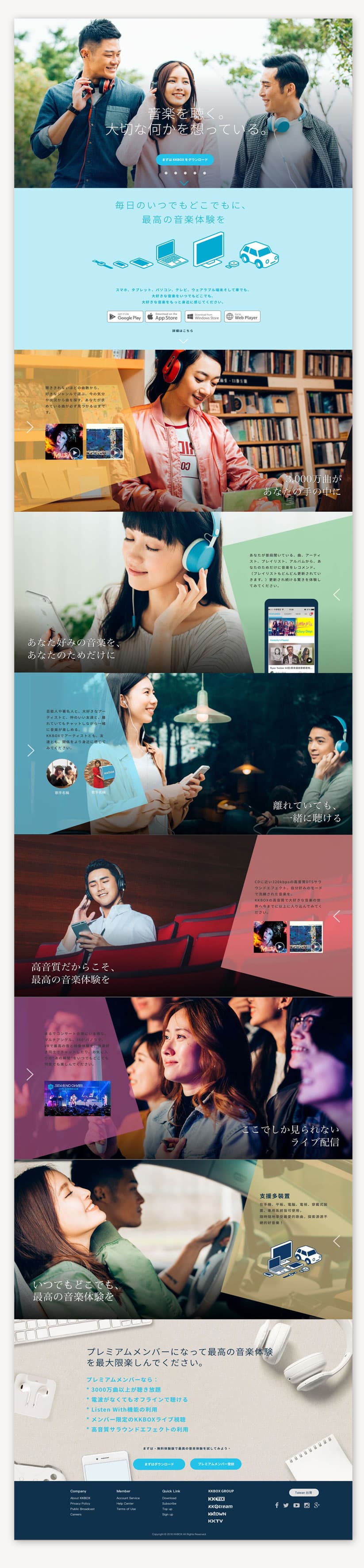Screen dimensions: 364x1568
Task: Open the Facebook icon in the footer
Action: coord(277,1505)
